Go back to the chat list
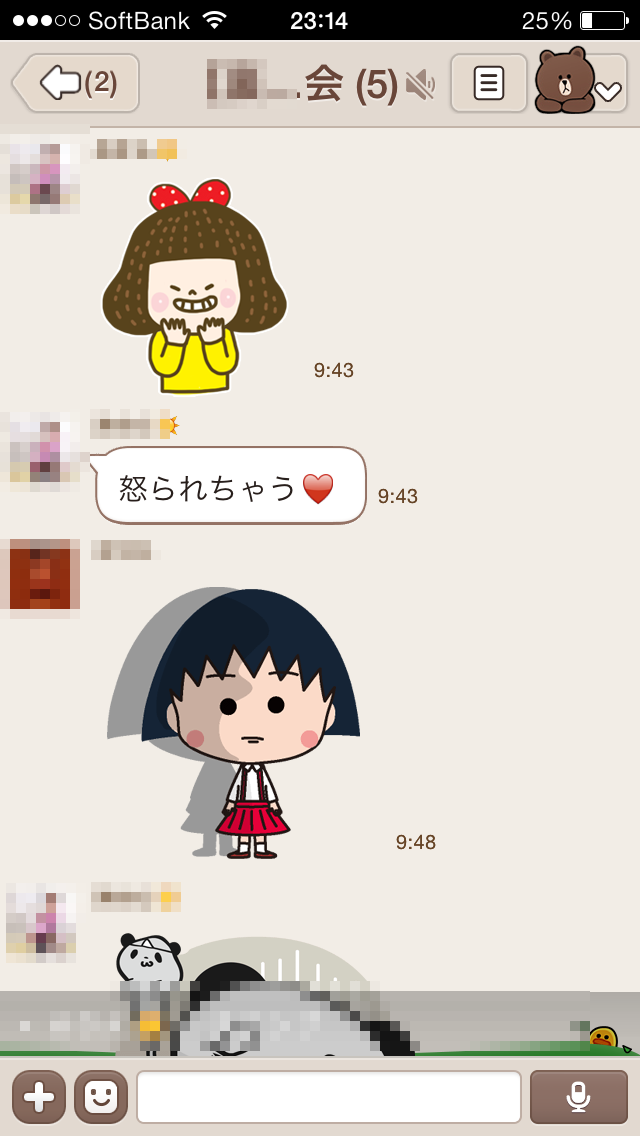Screen dimensions: 640x1136 (75, 83)
